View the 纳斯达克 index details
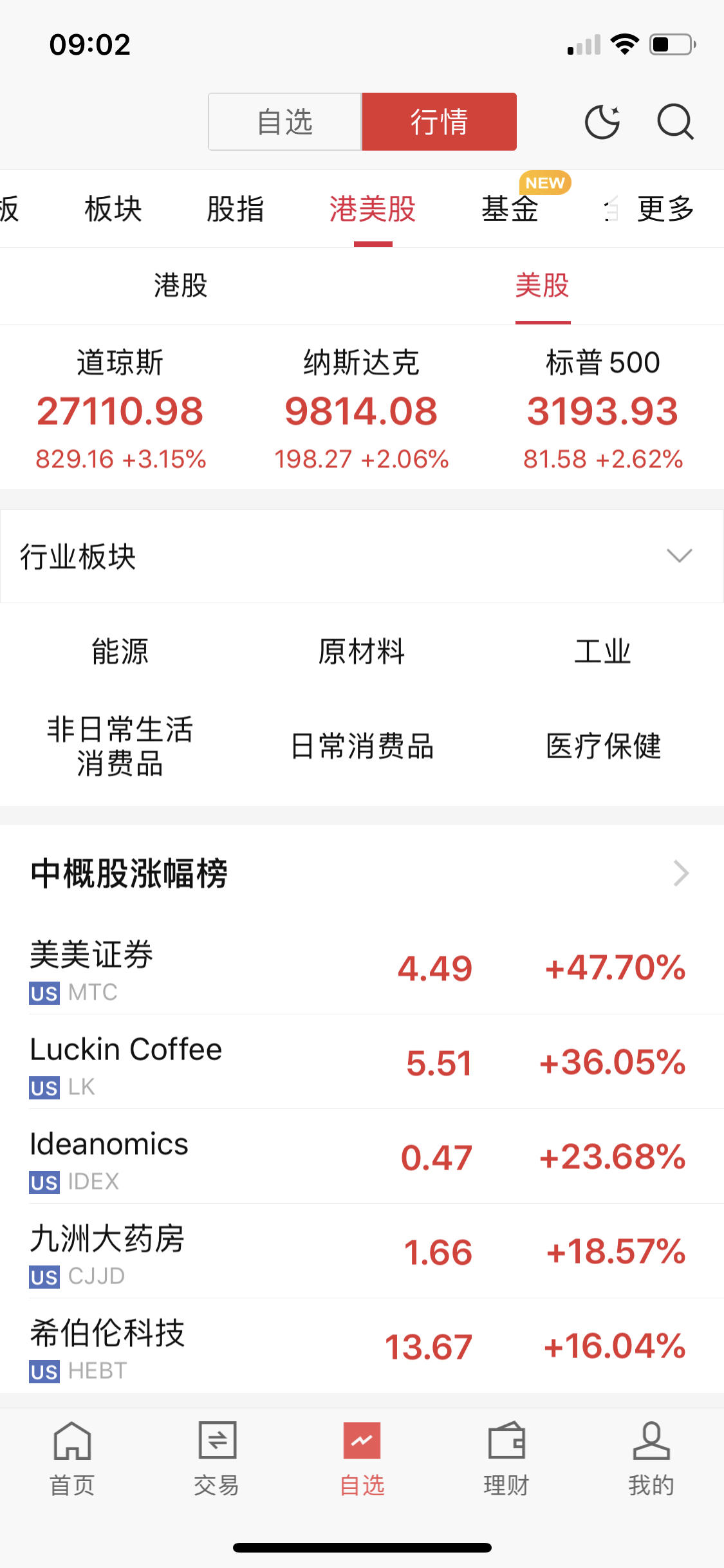Image resolution: width=724 pixels, height=1568 pixels. pos(362,409)
